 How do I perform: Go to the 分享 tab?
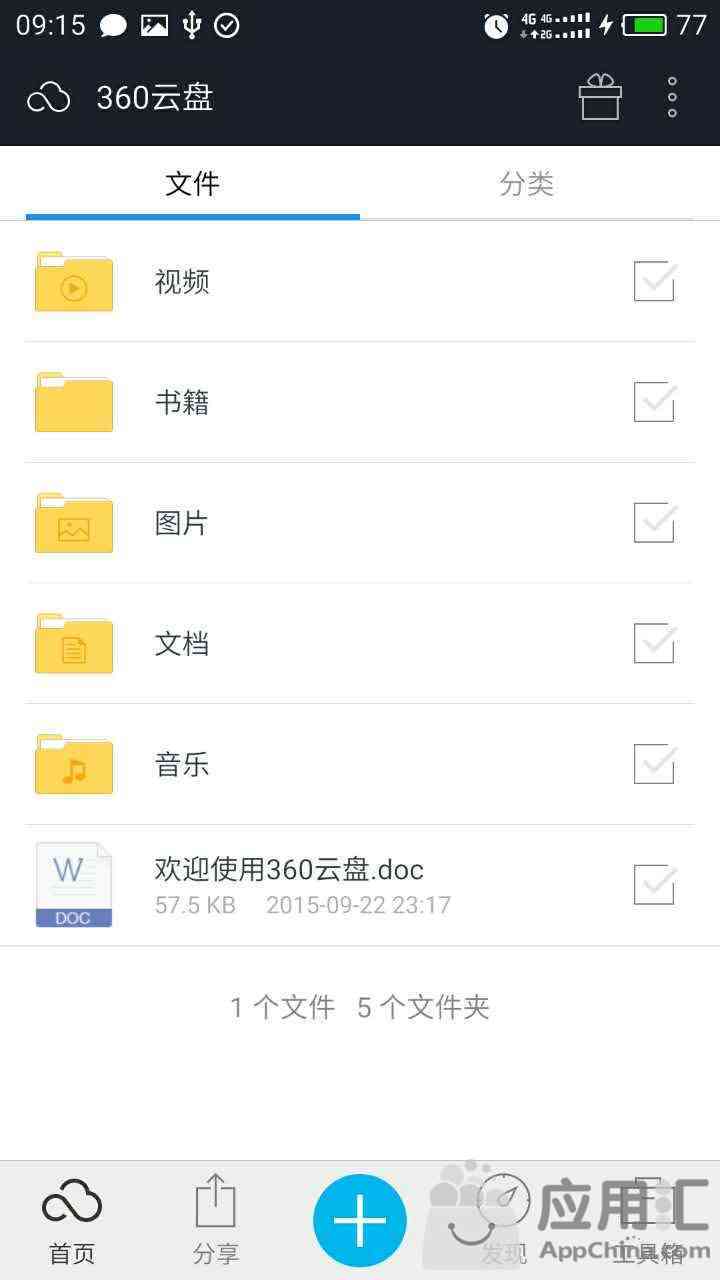click(x=216, y=1221)
